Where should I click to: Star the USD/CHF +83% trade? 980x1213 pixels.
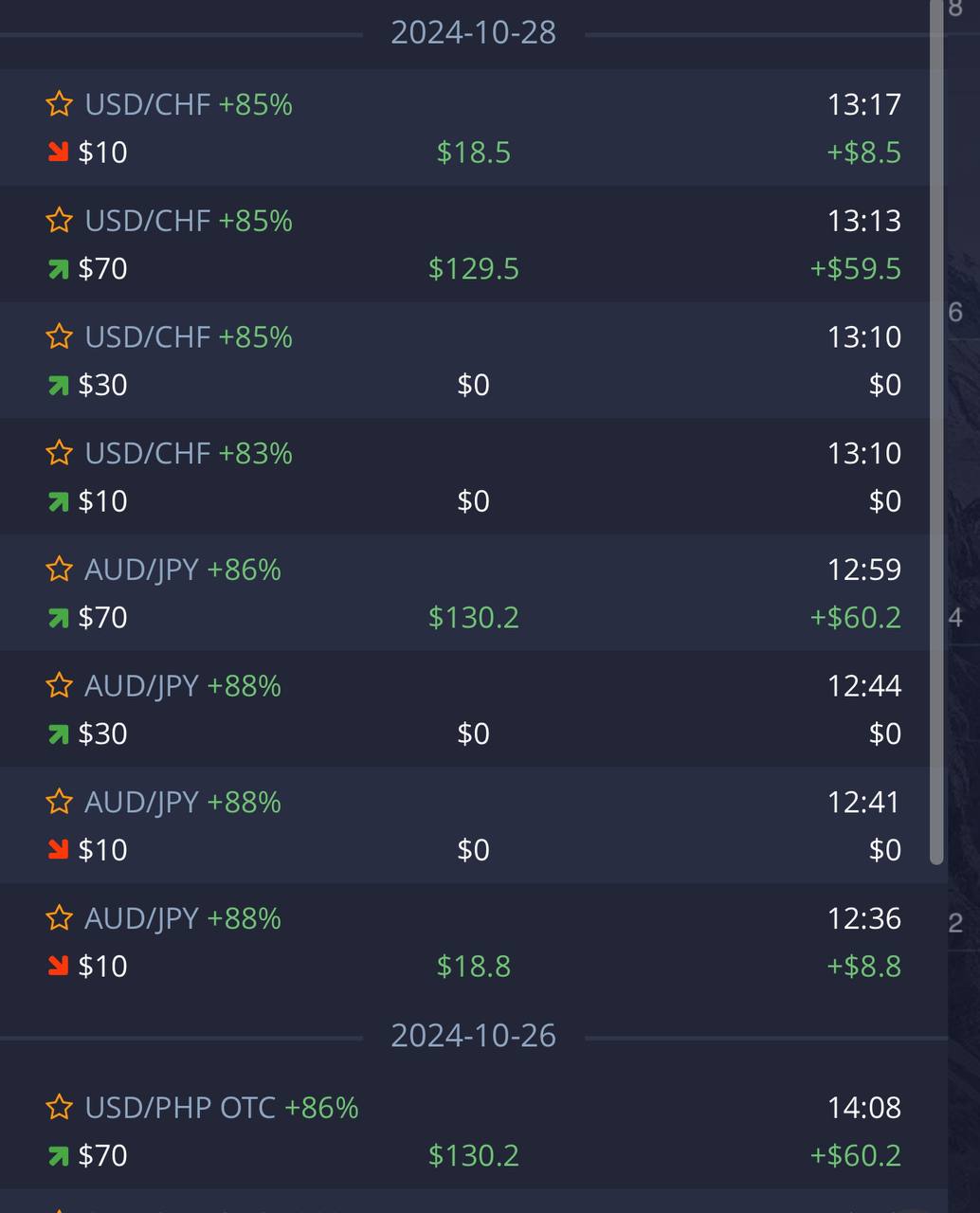point(59,452)
